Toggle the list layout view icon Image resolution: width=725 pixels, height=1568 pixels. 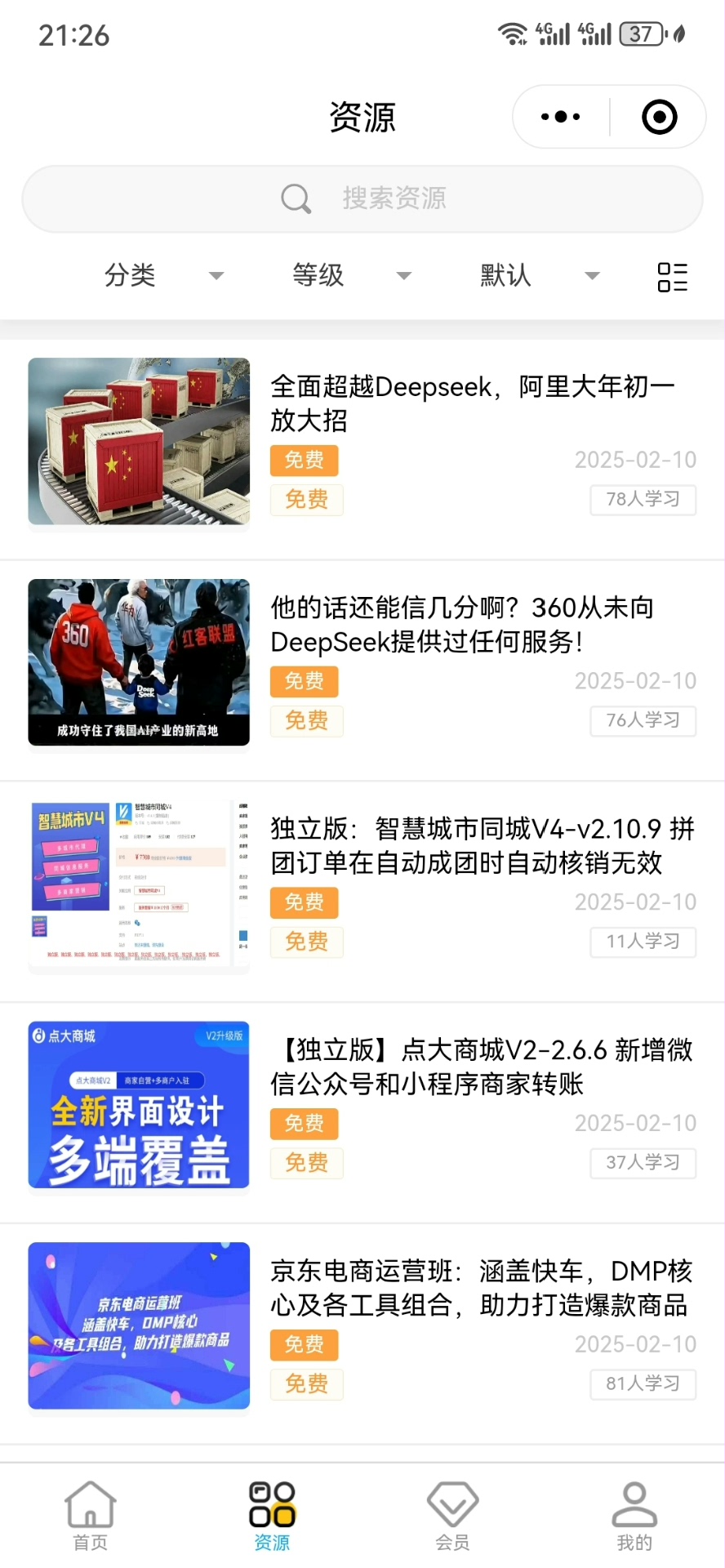673,277
